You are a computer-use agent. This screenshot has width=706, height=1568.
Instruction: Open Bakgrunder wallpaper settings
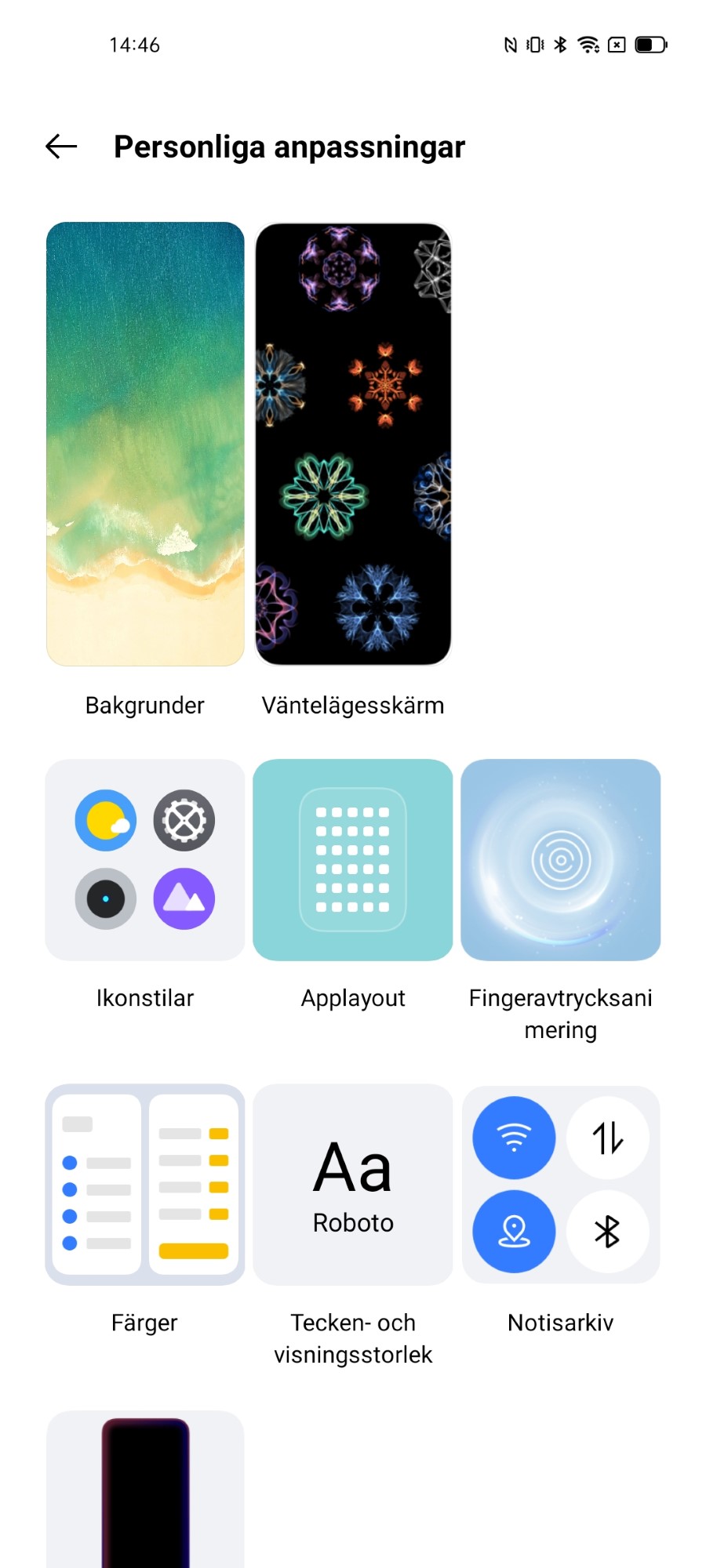[145, 444]
